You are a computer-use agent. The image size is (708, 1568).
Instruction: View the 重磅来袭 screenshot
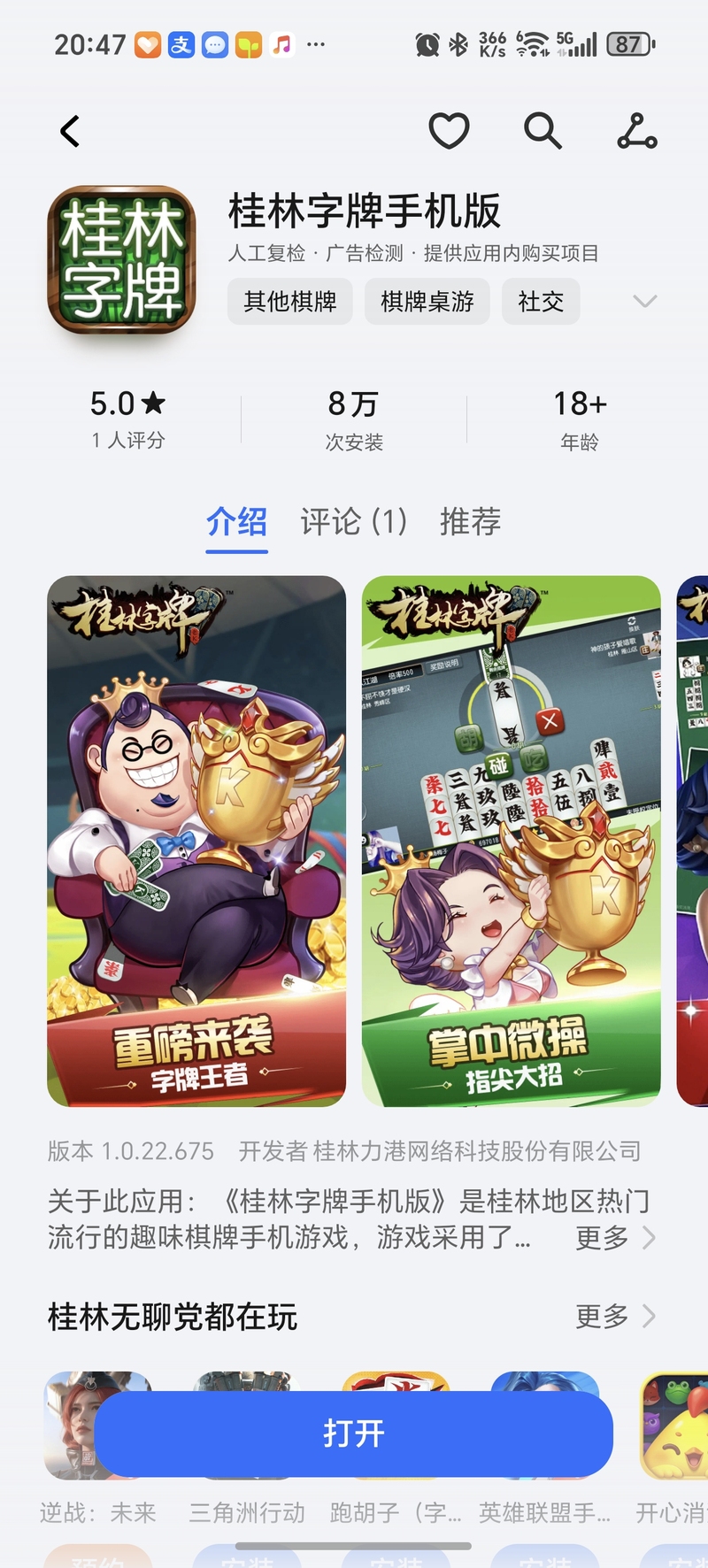[196, 841]
